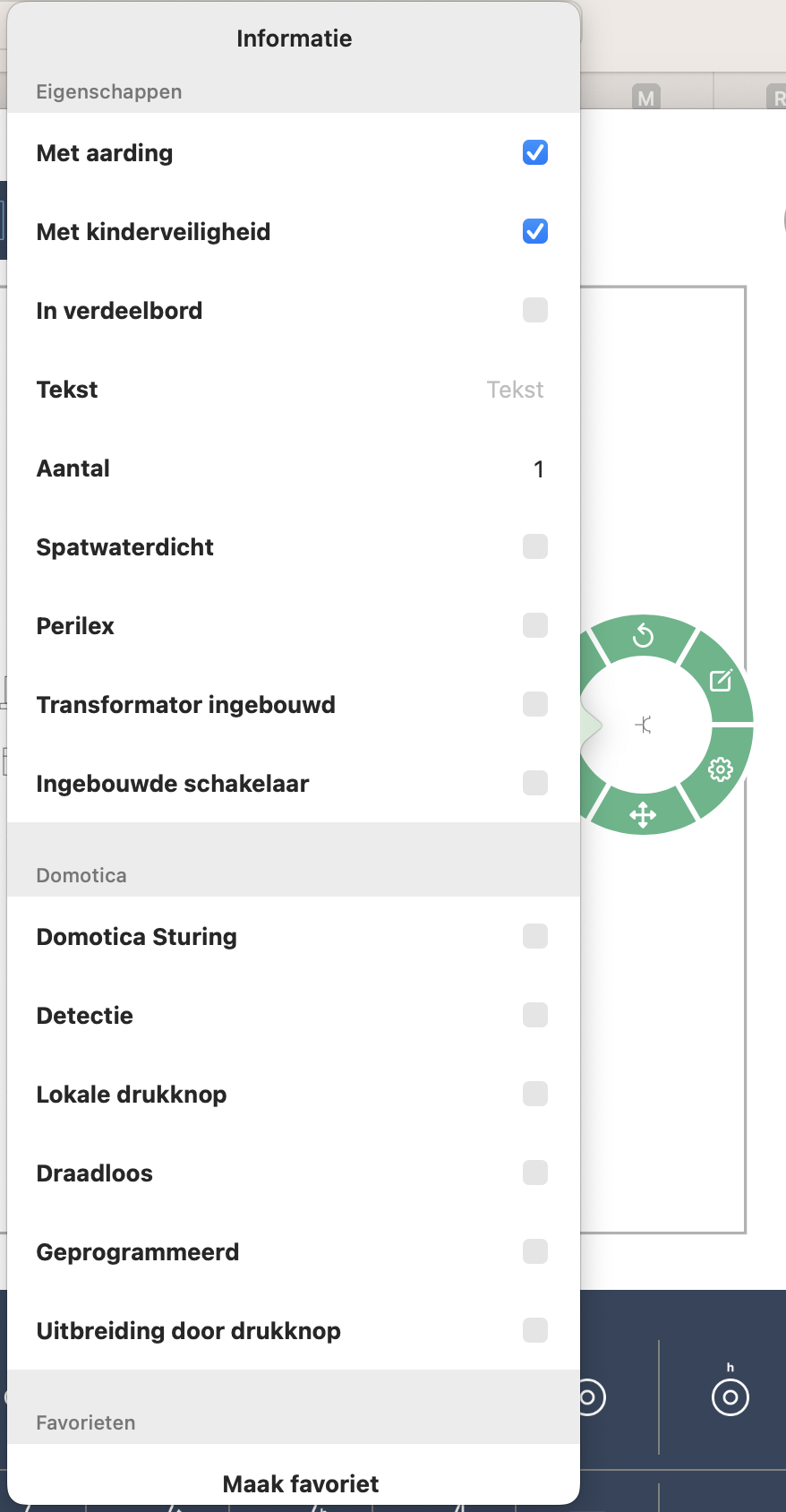Enable Domotica Sturing checkbox

click(x=535, y=937)
